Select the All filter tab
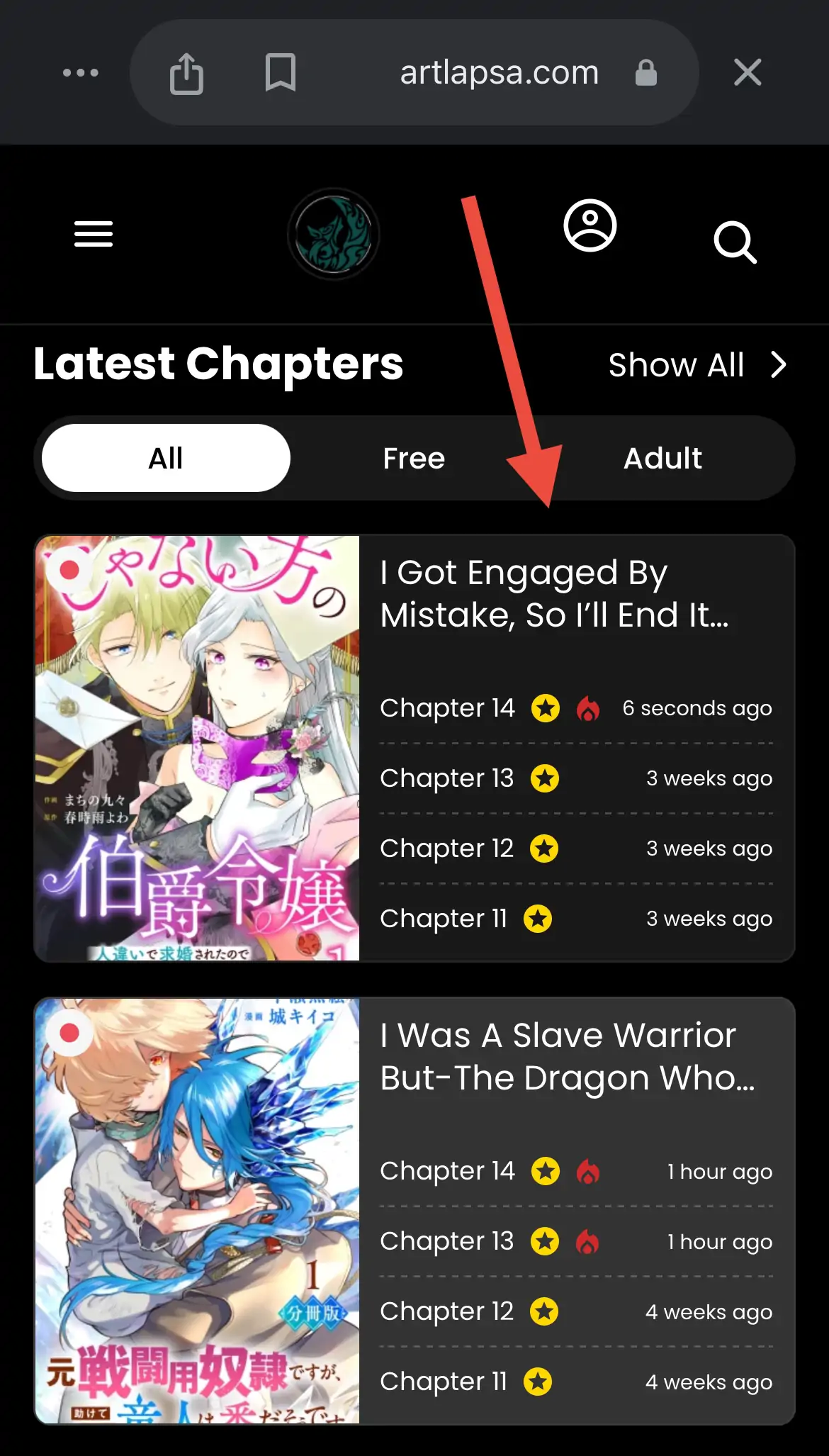829x1456 pixels. (166, 459)
